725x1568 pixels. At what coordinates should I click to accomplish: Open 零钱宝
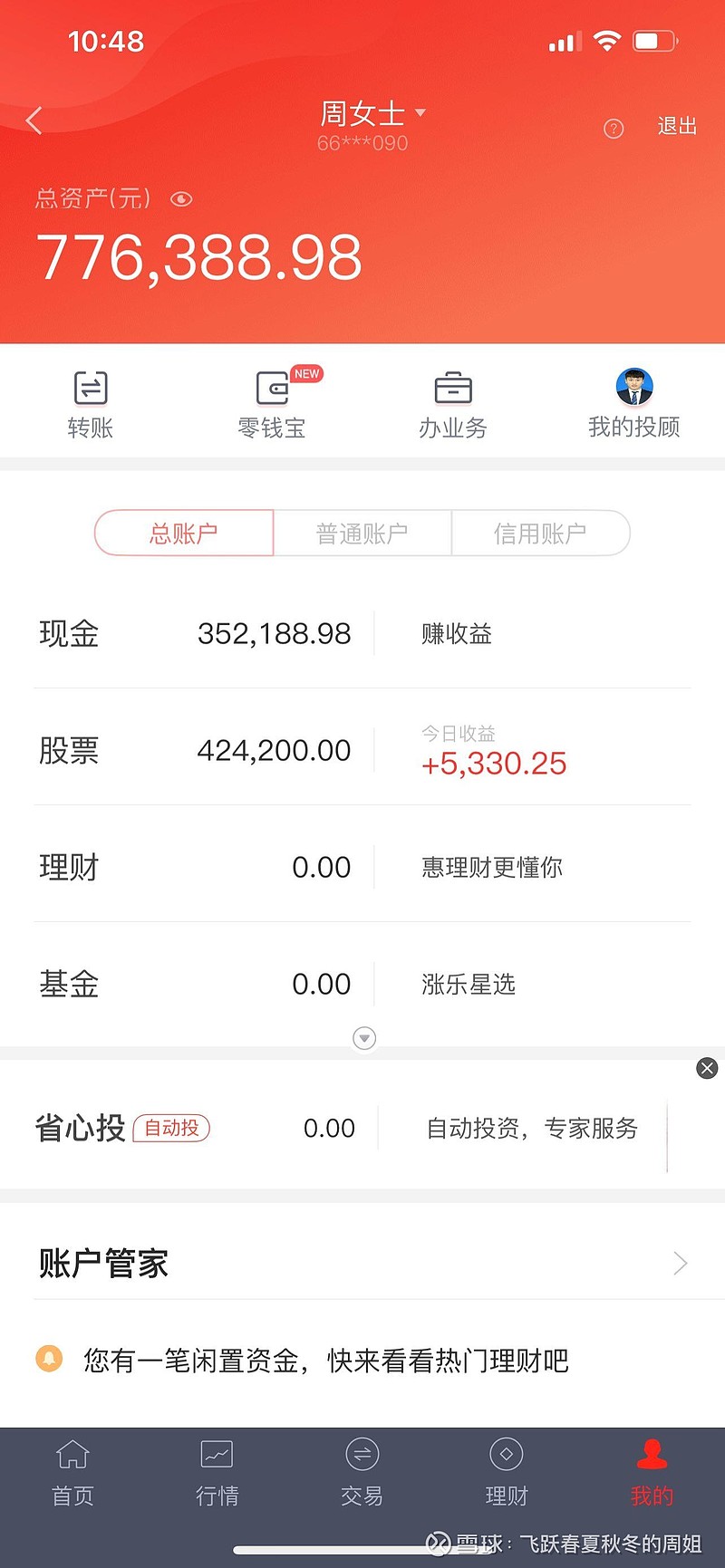(272, 404)
